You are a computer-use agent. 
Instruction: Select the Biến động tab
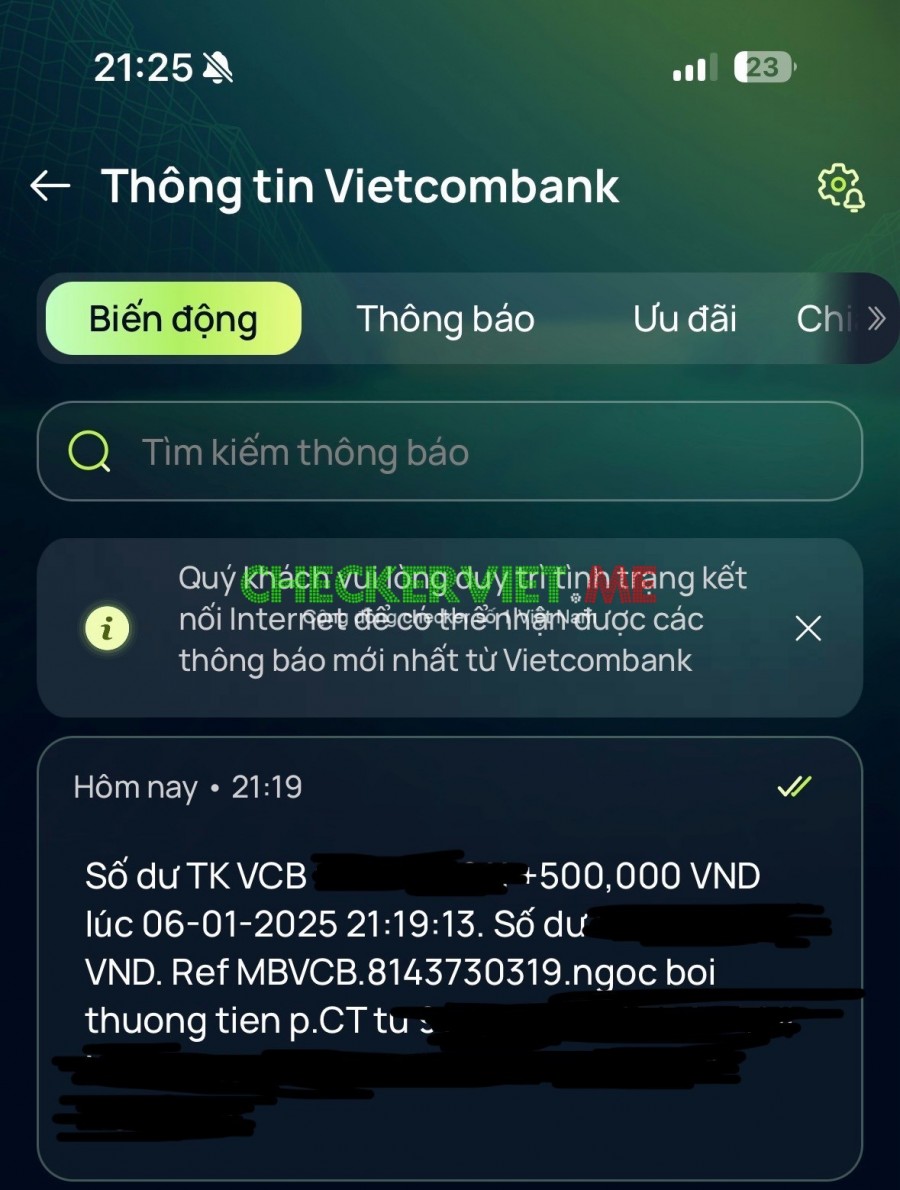[173, 319]
